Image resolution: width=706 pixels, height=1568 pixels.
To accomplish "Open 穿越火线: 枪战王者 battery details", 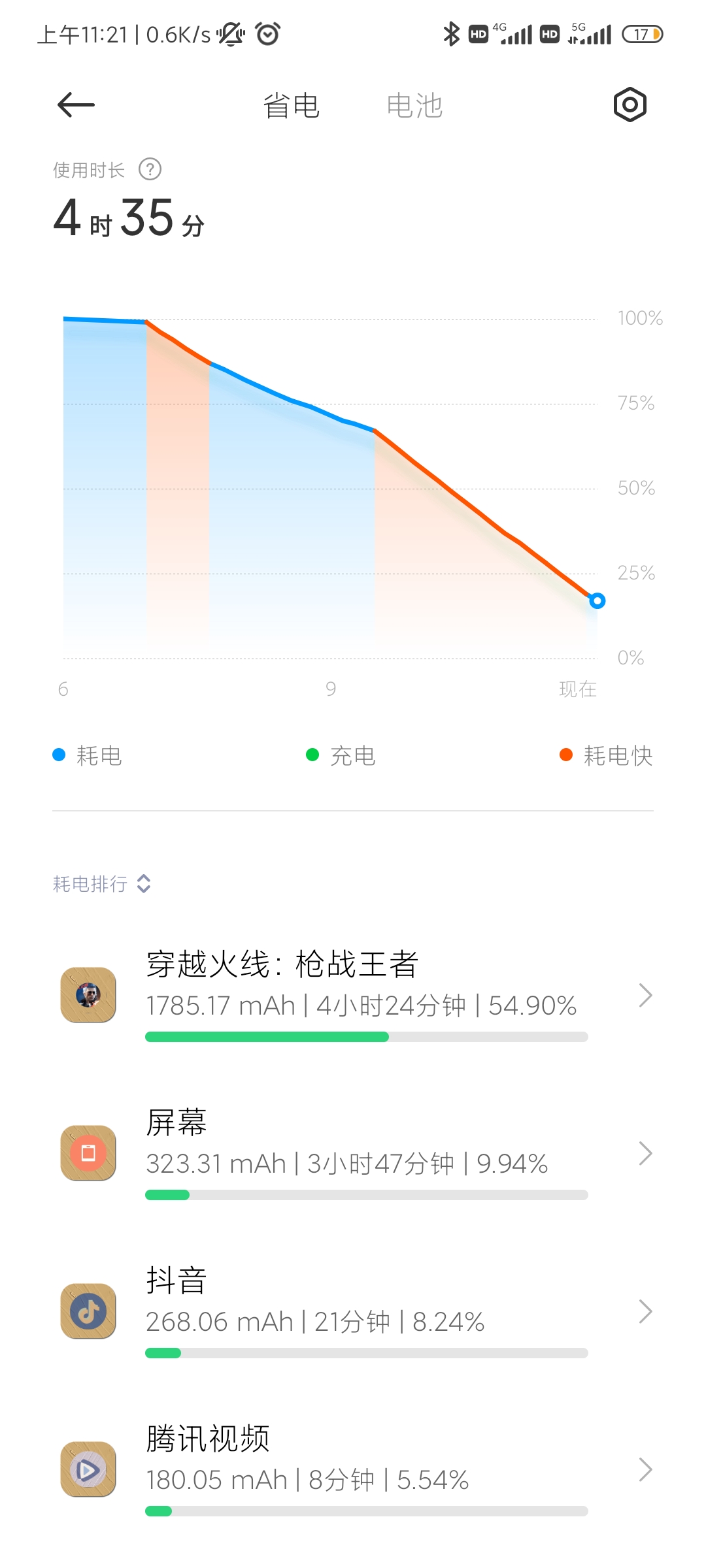I will (x=353, y=995).
